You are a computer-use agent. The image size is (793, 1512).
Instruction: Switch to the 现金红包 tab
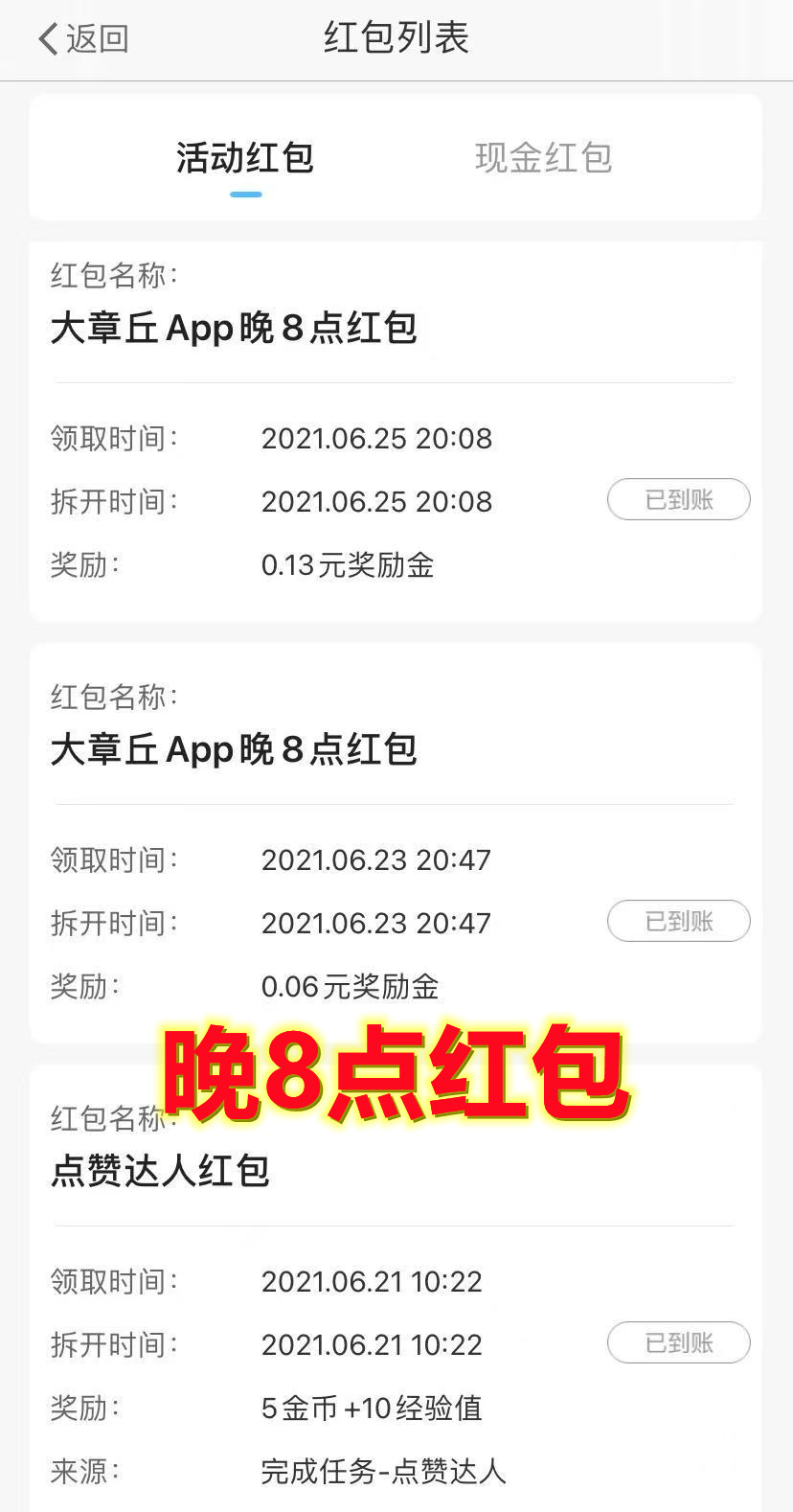pyautogui.click(x=543, y=158)
